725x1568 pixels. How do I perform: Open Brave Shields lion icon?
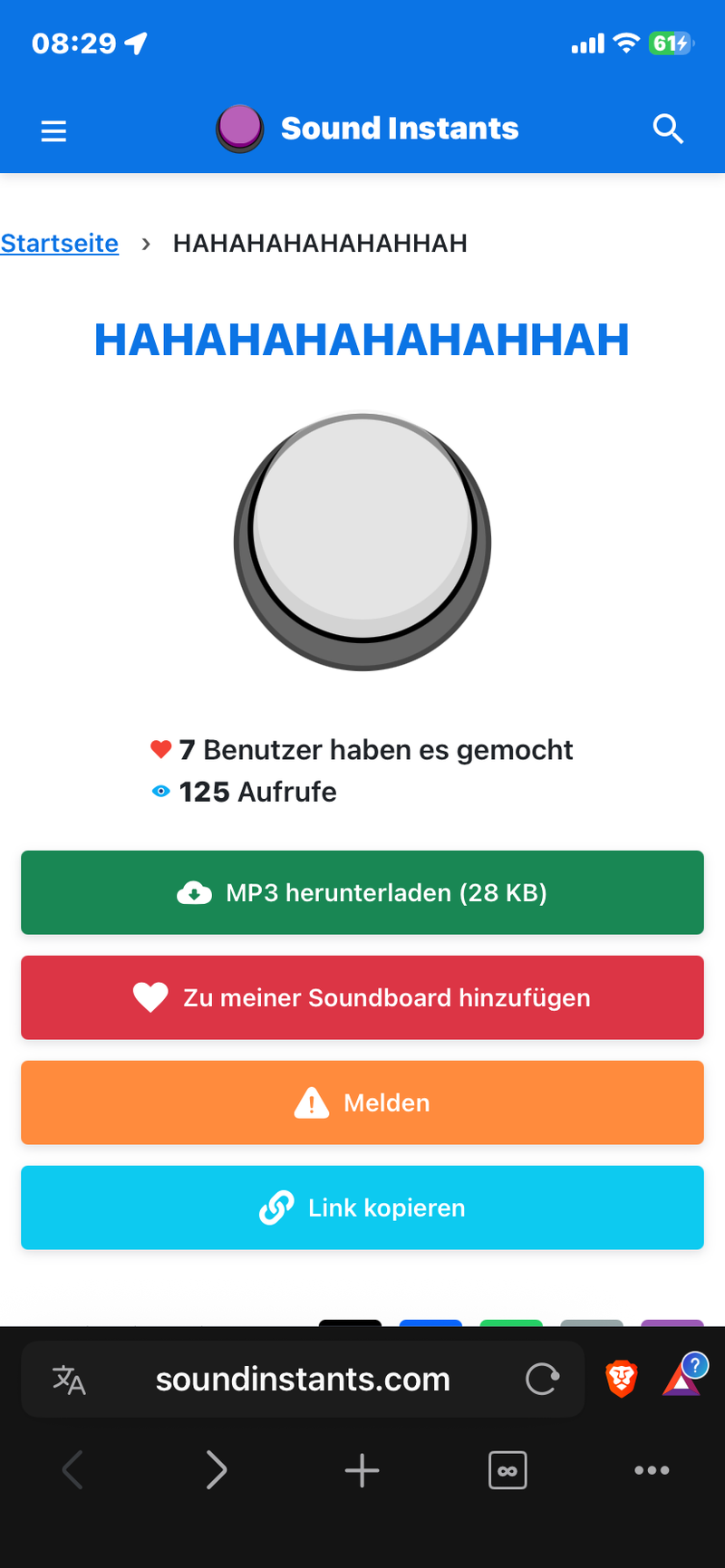[621, 1379]
